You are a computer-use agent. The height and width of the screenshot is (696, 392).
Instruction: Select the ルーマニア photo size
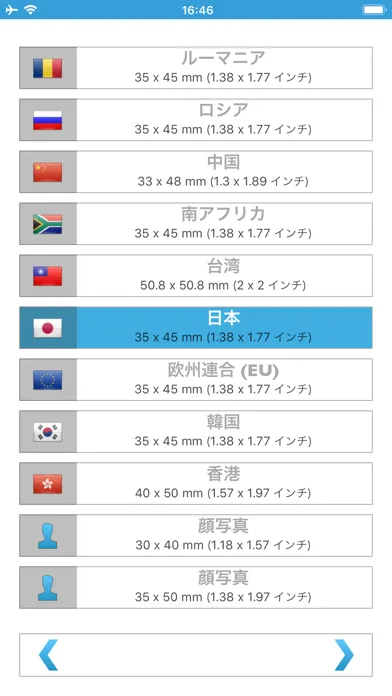click(196, 68)
